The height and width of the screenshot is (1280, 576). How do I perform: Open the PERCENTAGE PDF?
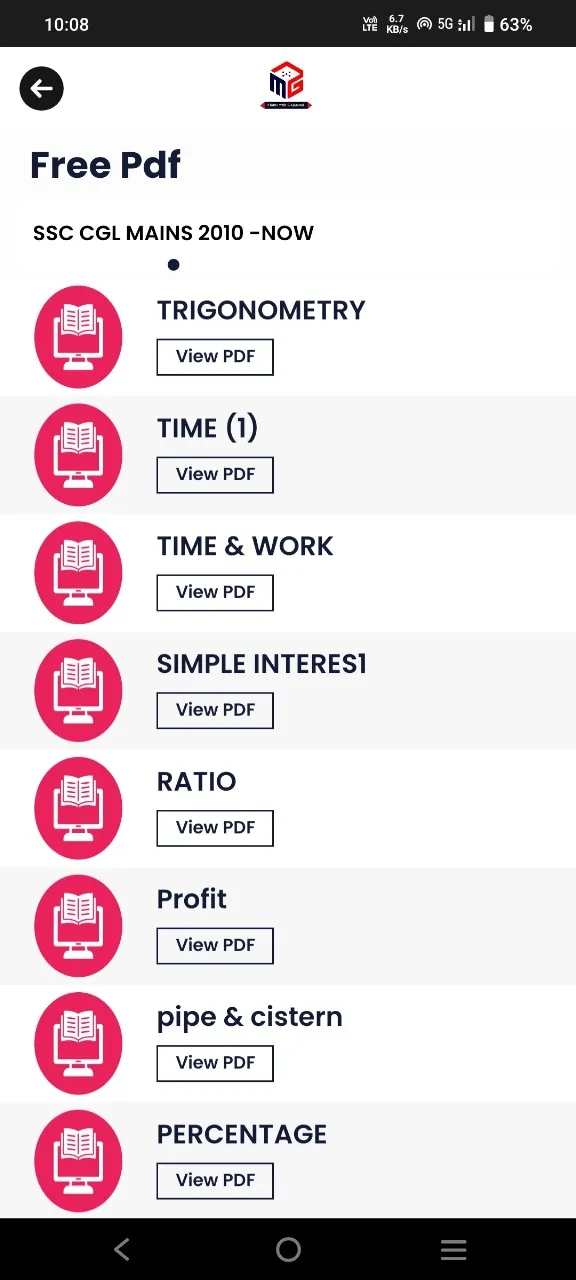click(x=215, y=1181)
